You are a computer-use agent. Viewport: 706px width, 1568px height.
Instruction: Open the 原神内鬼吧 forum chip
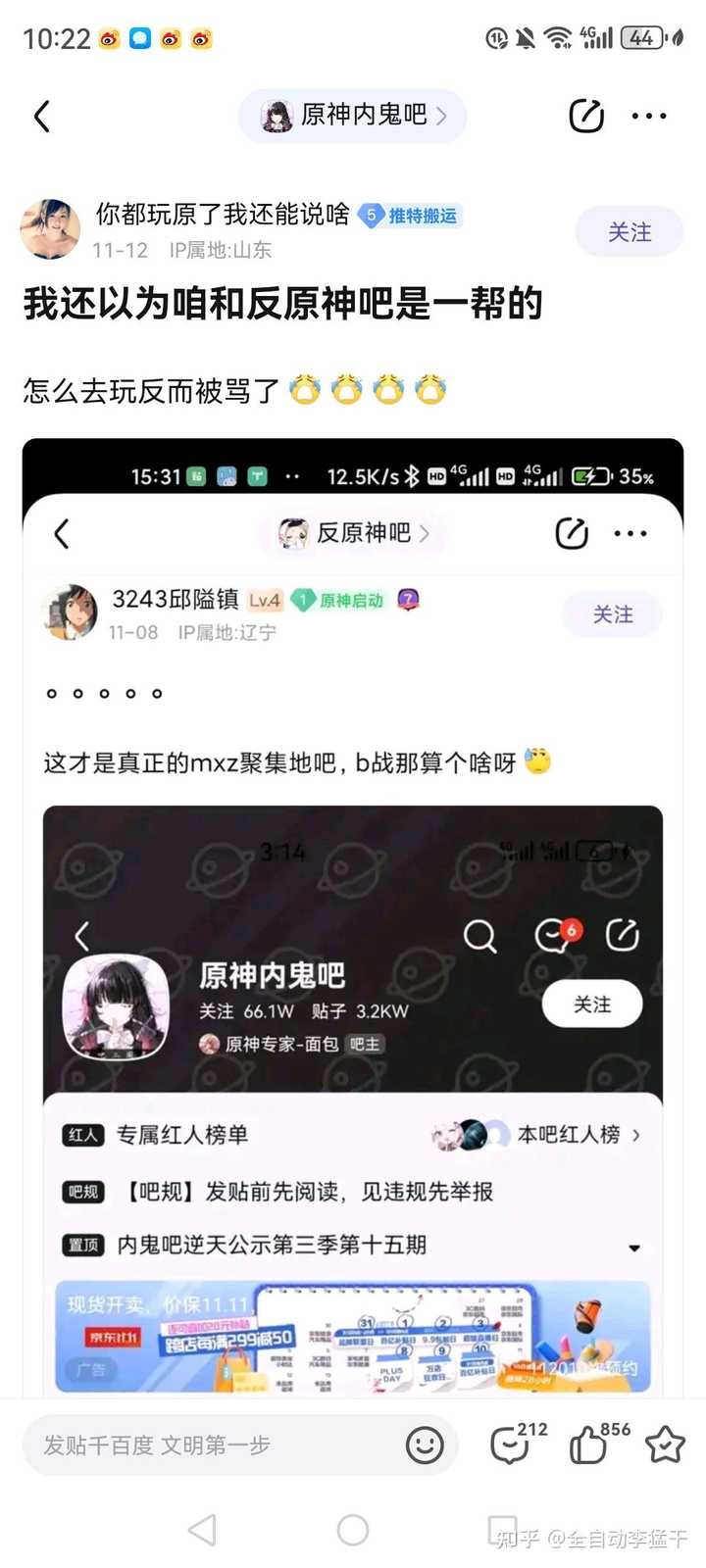coord(352,116)
